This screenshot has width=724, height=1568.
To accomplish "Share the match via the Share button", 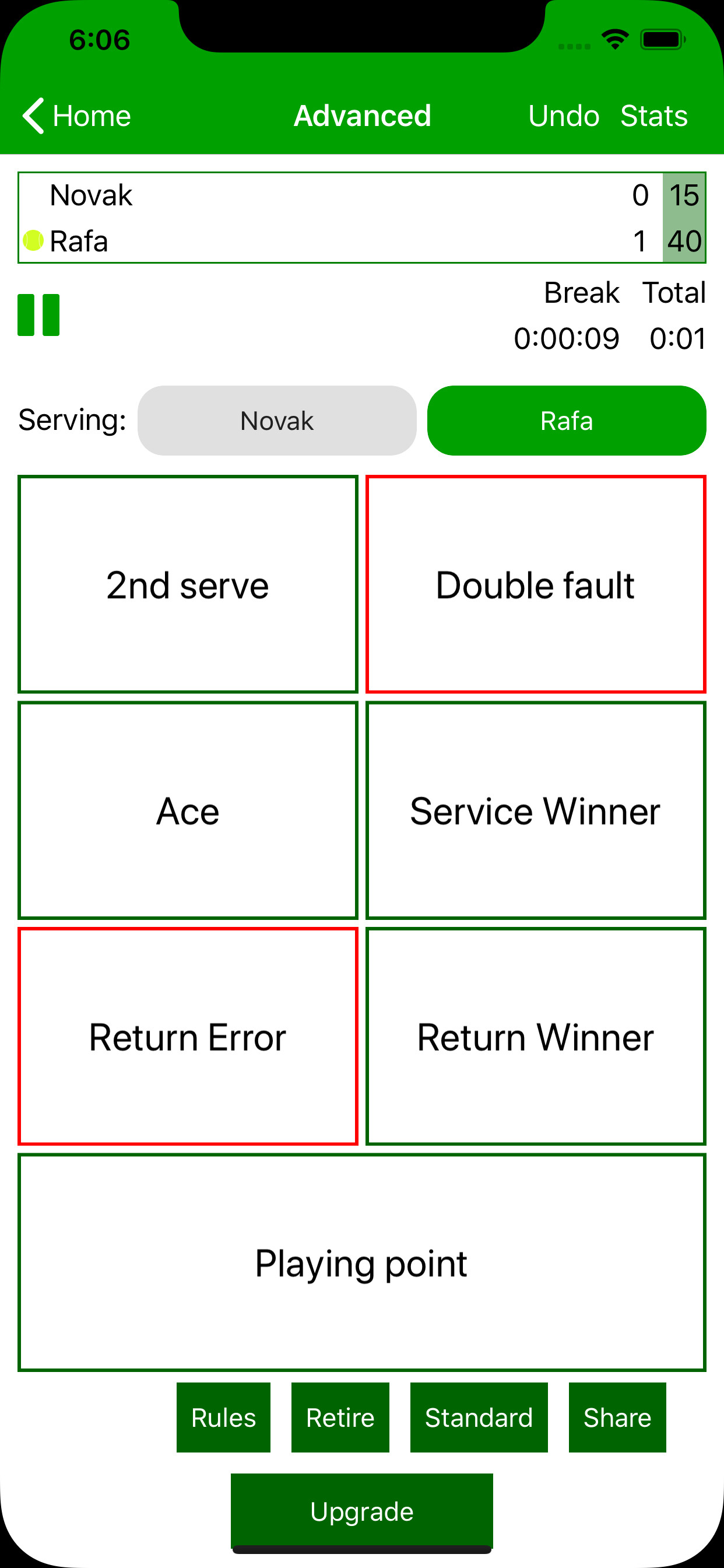I will click(x=617, y=1418).
